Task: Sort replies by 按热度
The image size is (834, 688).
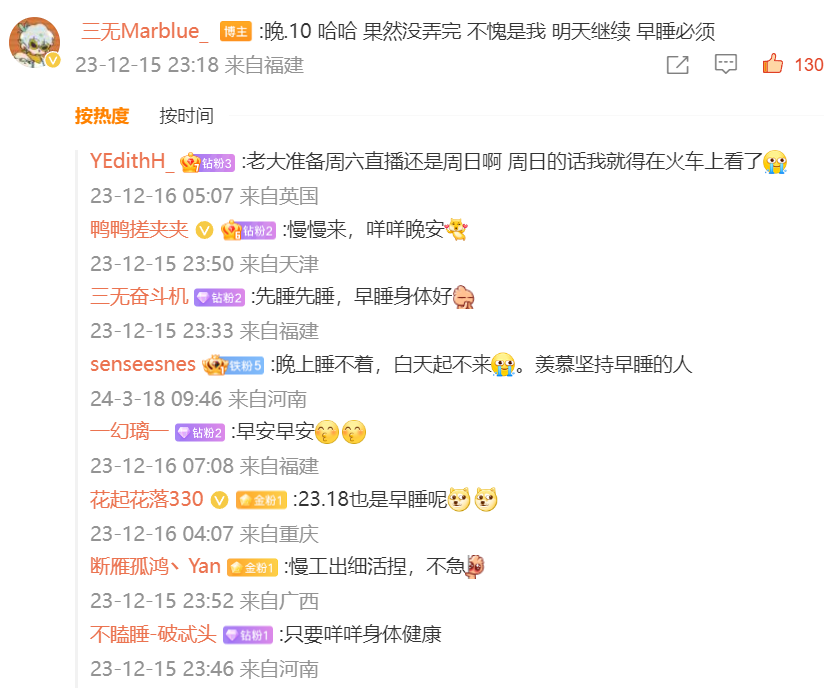Action: [102, 116]
